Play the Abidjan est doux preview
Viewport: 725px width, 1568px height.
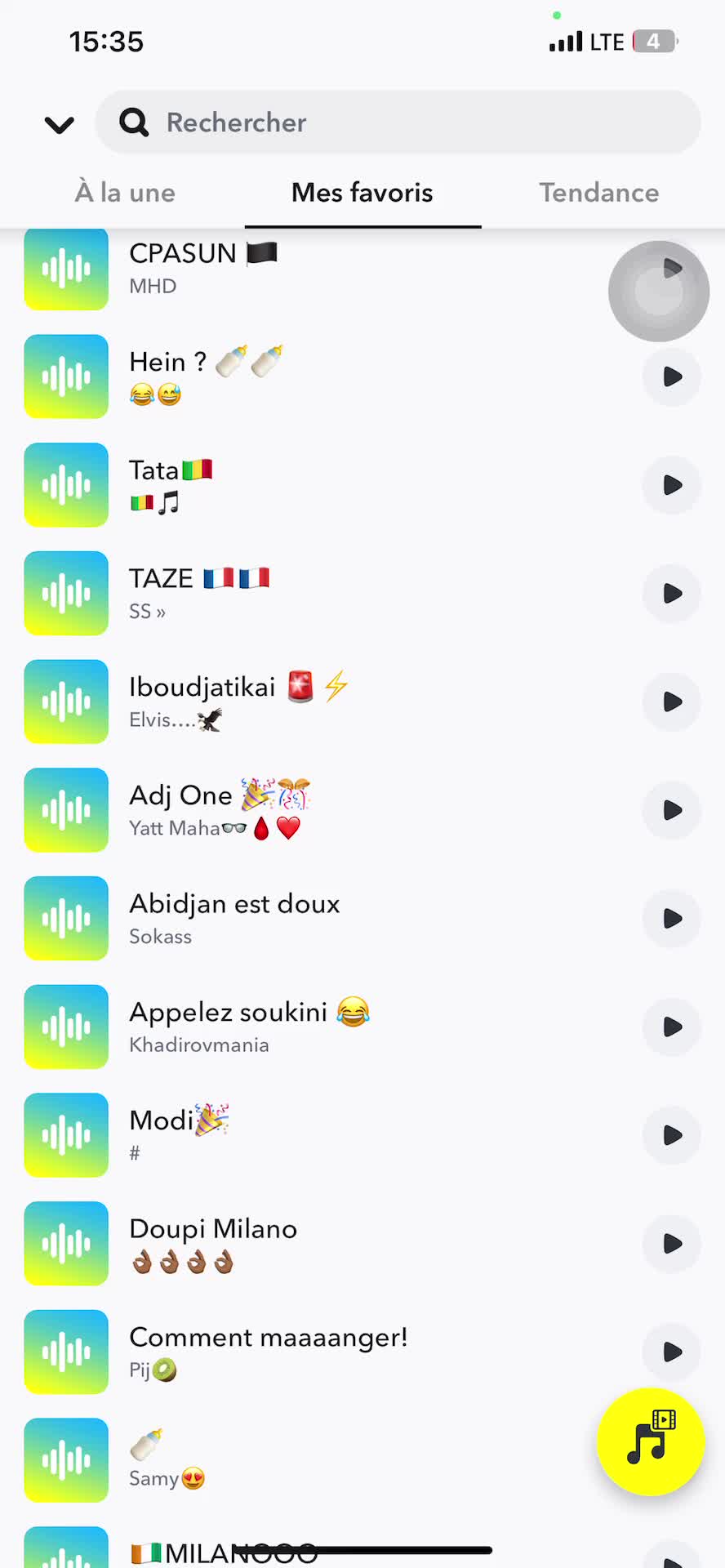(672, 919)
